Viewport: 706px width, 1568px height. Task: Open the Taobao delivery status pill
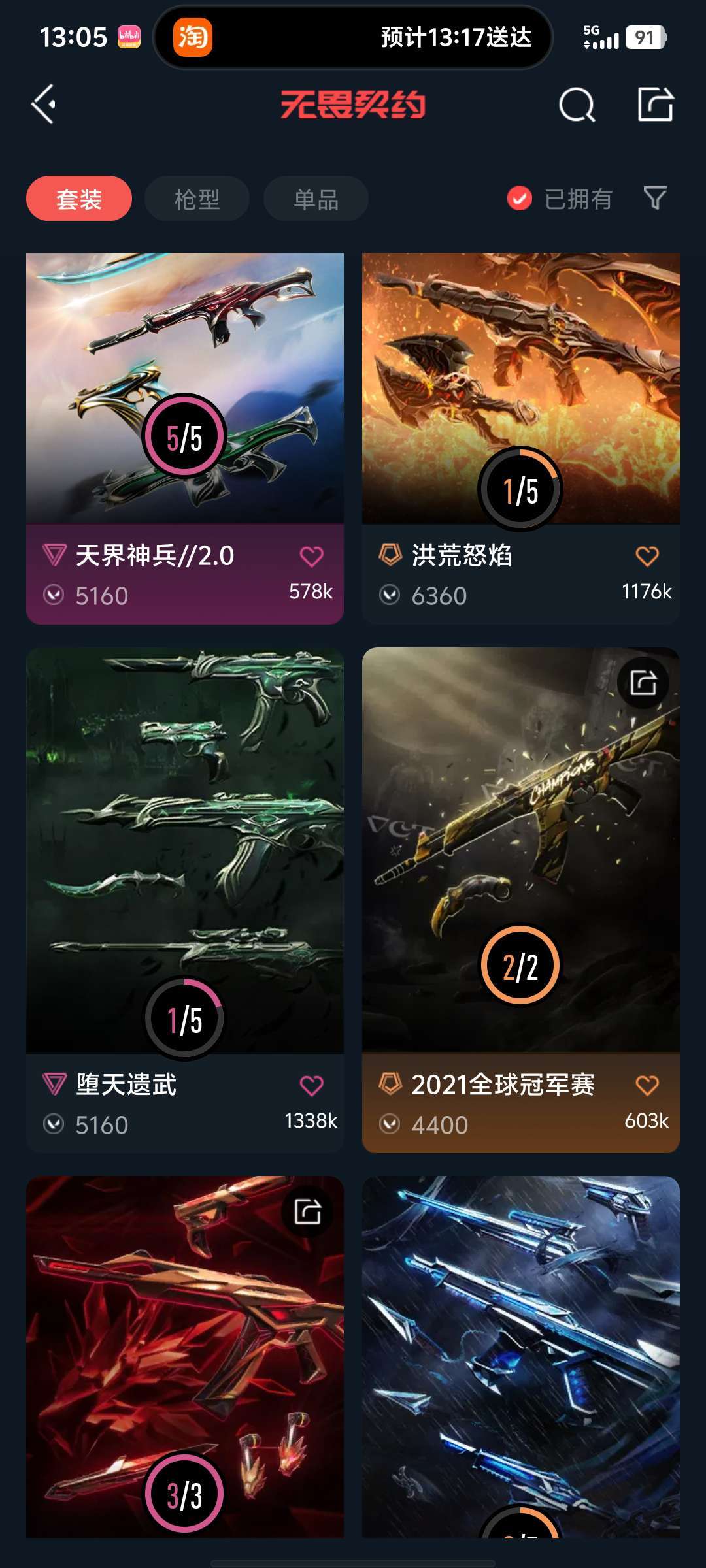[353, 37]
